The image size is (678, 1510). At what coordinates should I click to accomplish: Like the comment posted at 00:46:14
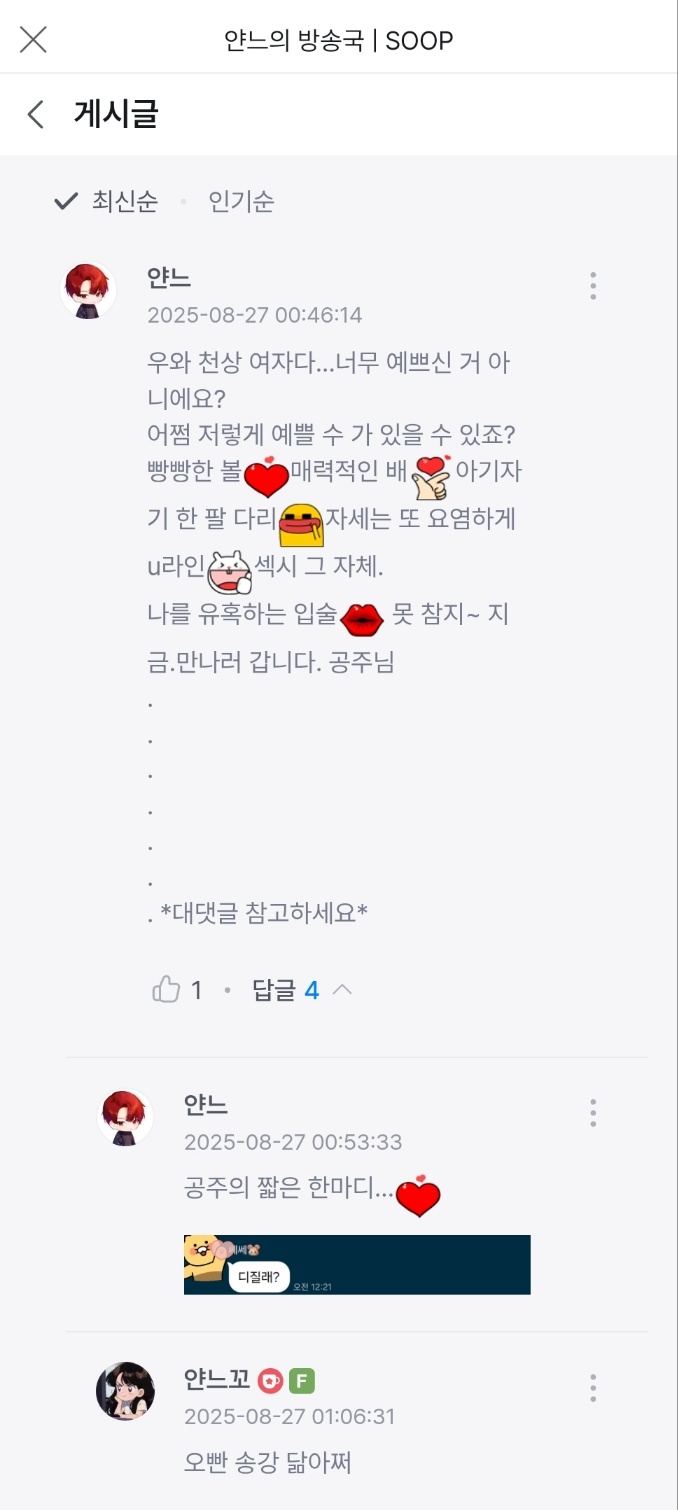[x=167, y=990]
